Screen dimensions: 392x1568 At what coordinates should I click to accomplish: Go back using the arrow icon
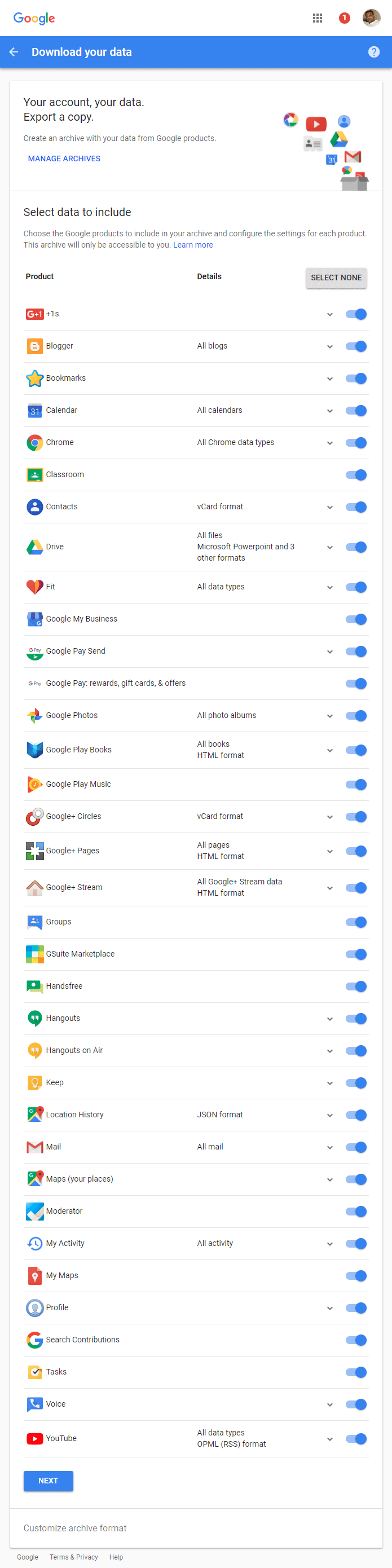point(14,52)
